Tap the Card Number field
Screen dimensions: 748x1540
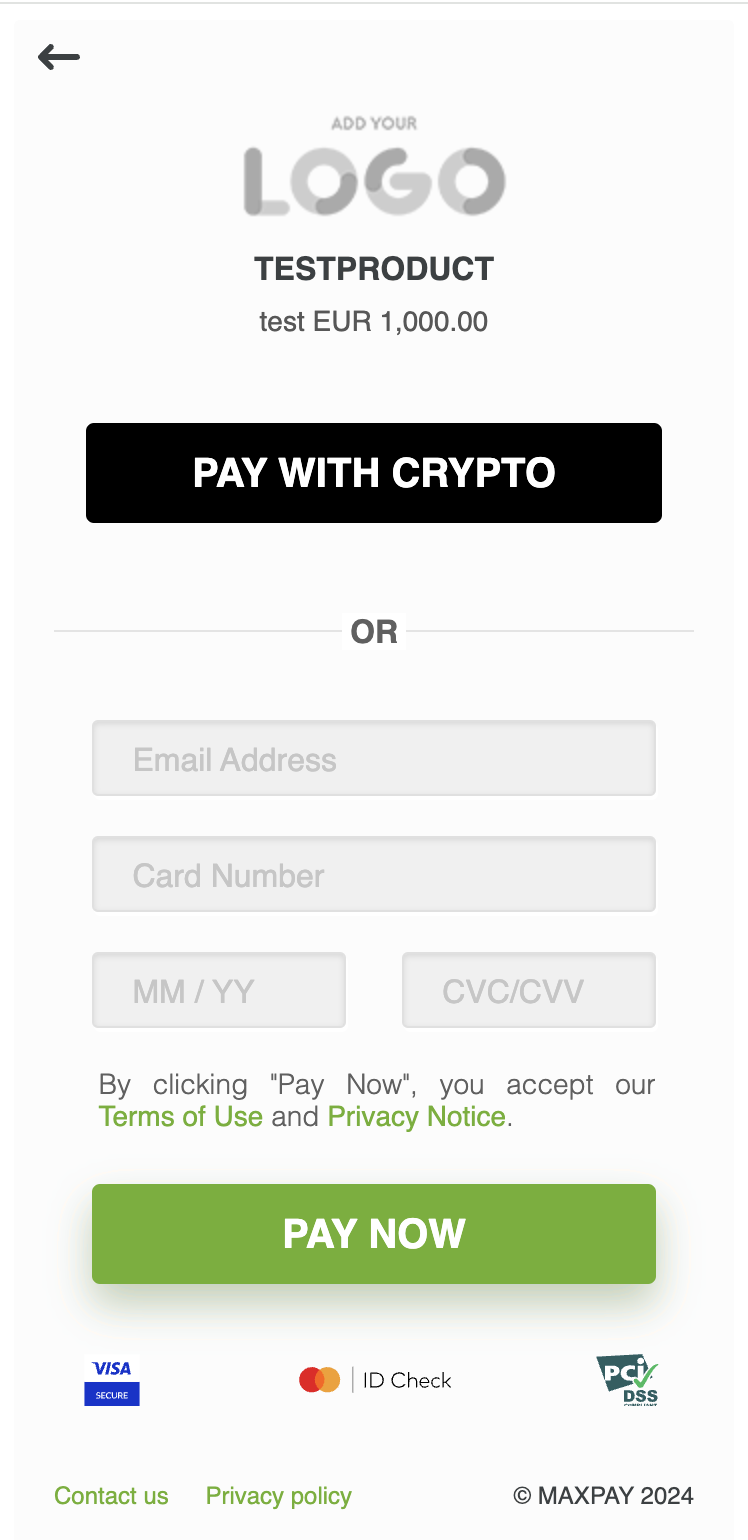pos(374,875)
